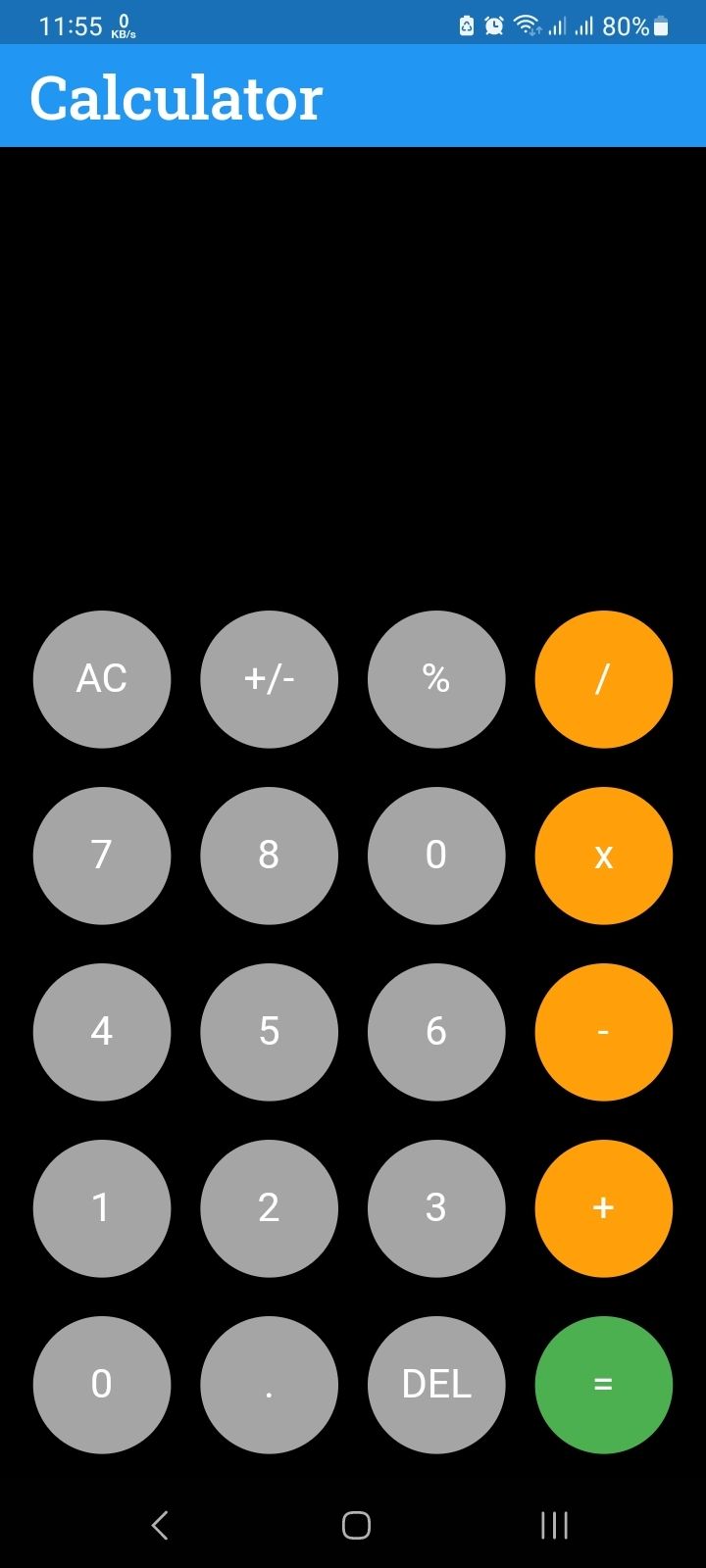Tap the zero key beside the decimal point
The width and height of the screenshot is (706, 1568).
tap(102, 1385)
